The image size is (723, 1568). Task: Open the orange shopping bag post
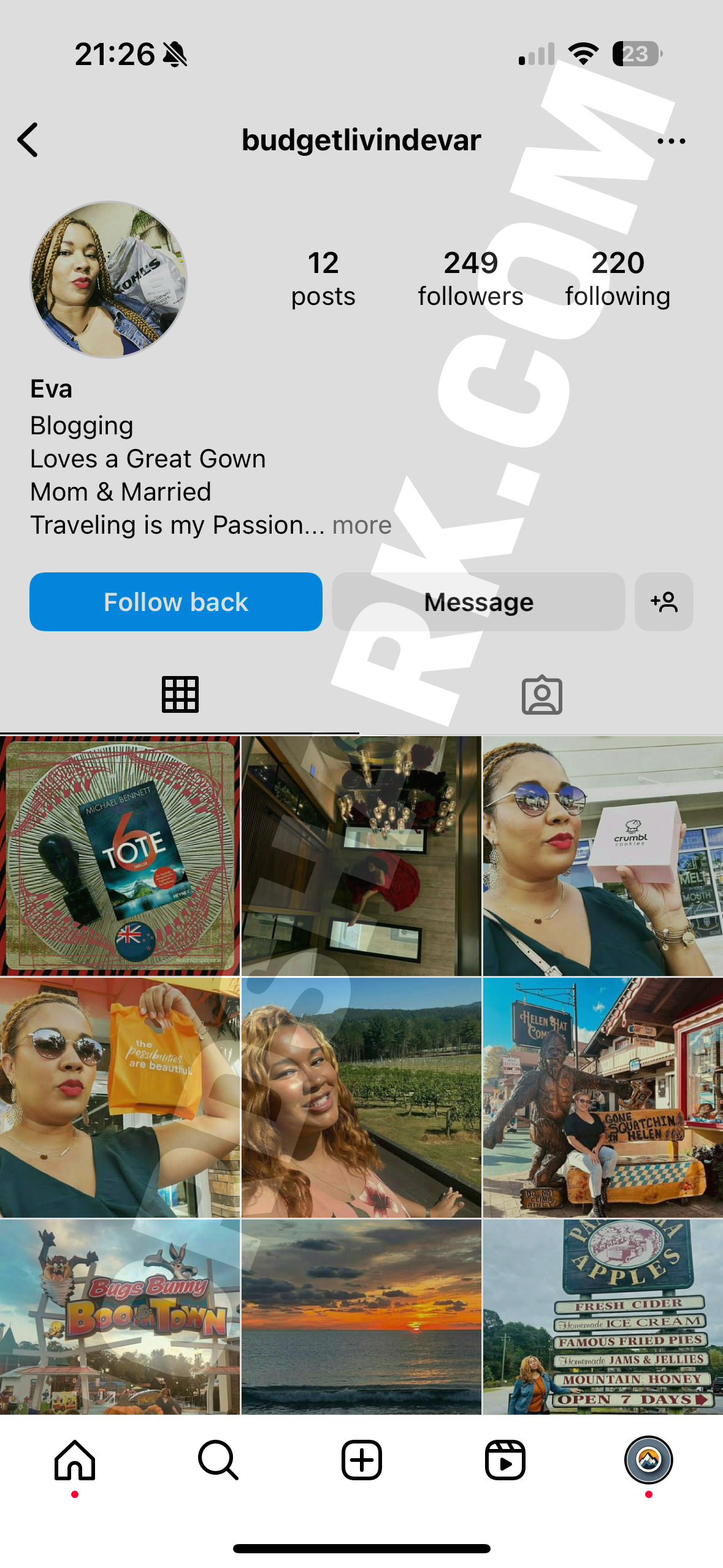pyautogui.click(x=120, y=1097)
